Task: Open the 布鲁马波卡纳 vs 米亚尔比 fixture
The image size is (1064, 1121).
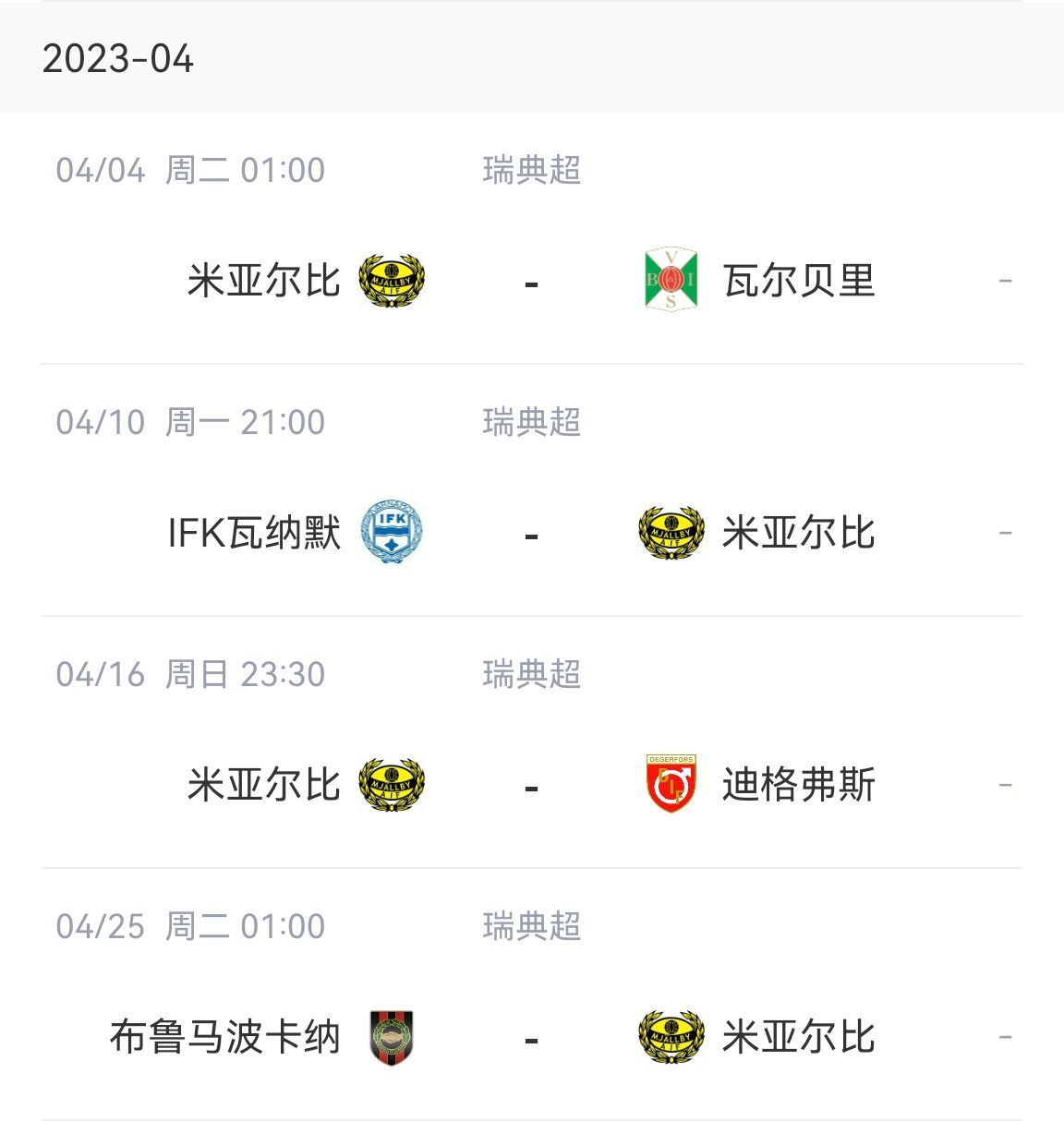Action: click(531, 1037)
